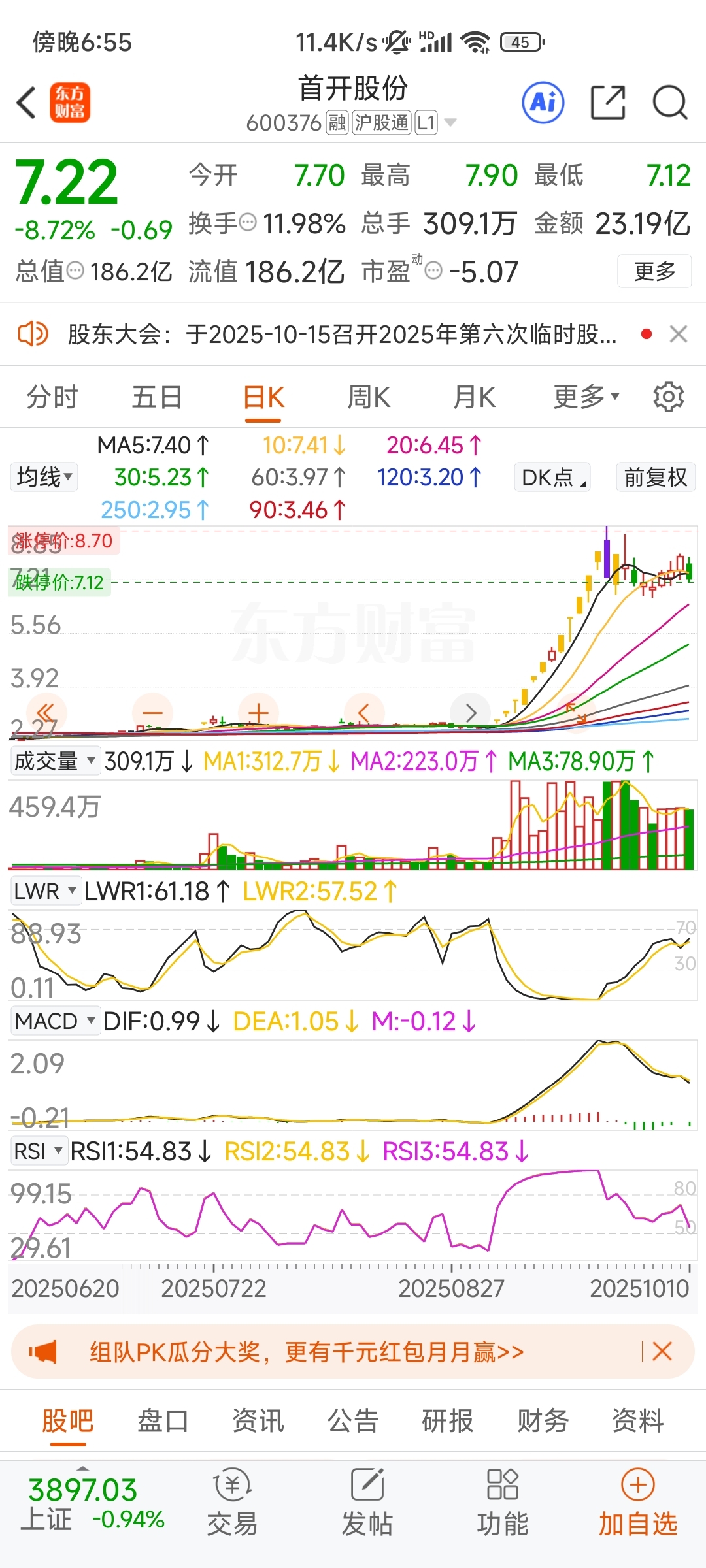Open chart settings gear
Image resolution: width=706 pixels, height=1568 pixels.
pos(668,397)
